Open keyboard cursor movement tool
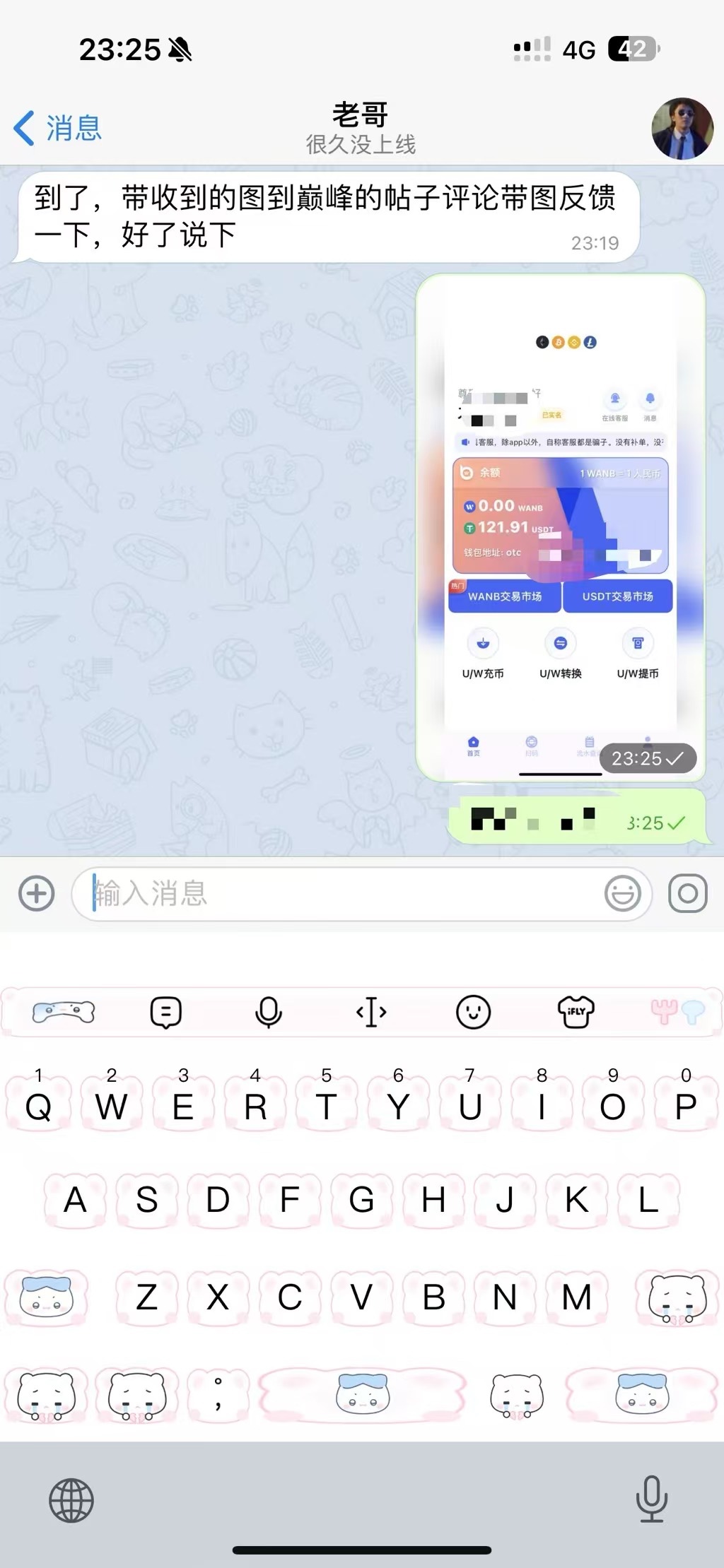 (x=371, y=1012)
